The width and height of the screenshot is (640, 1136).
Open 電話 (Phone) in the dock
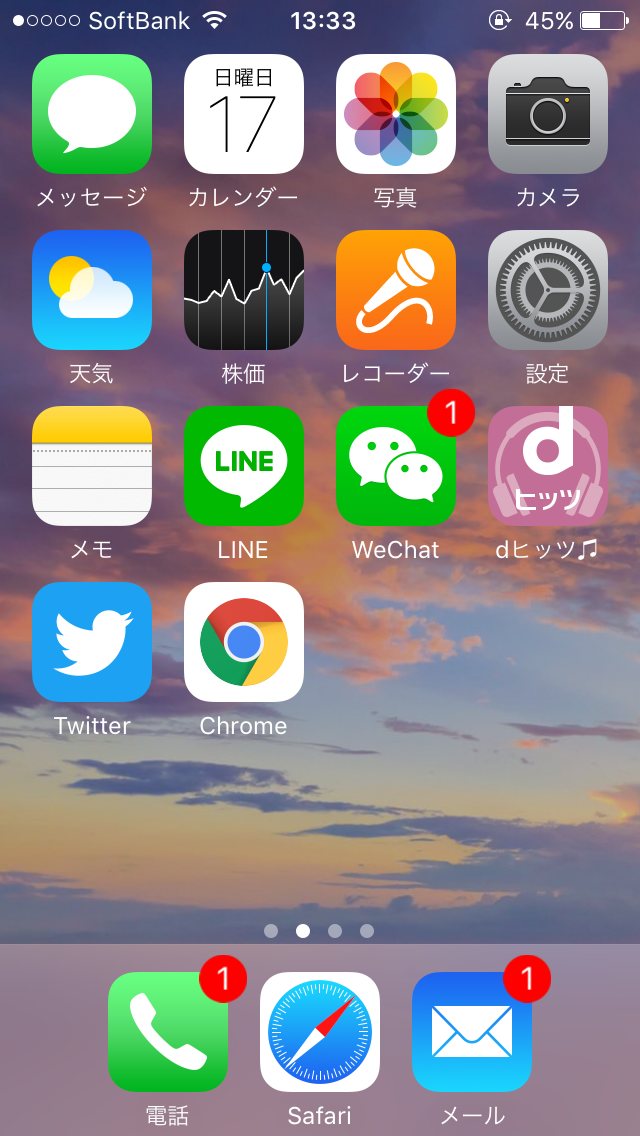(x=168, y=1032)
